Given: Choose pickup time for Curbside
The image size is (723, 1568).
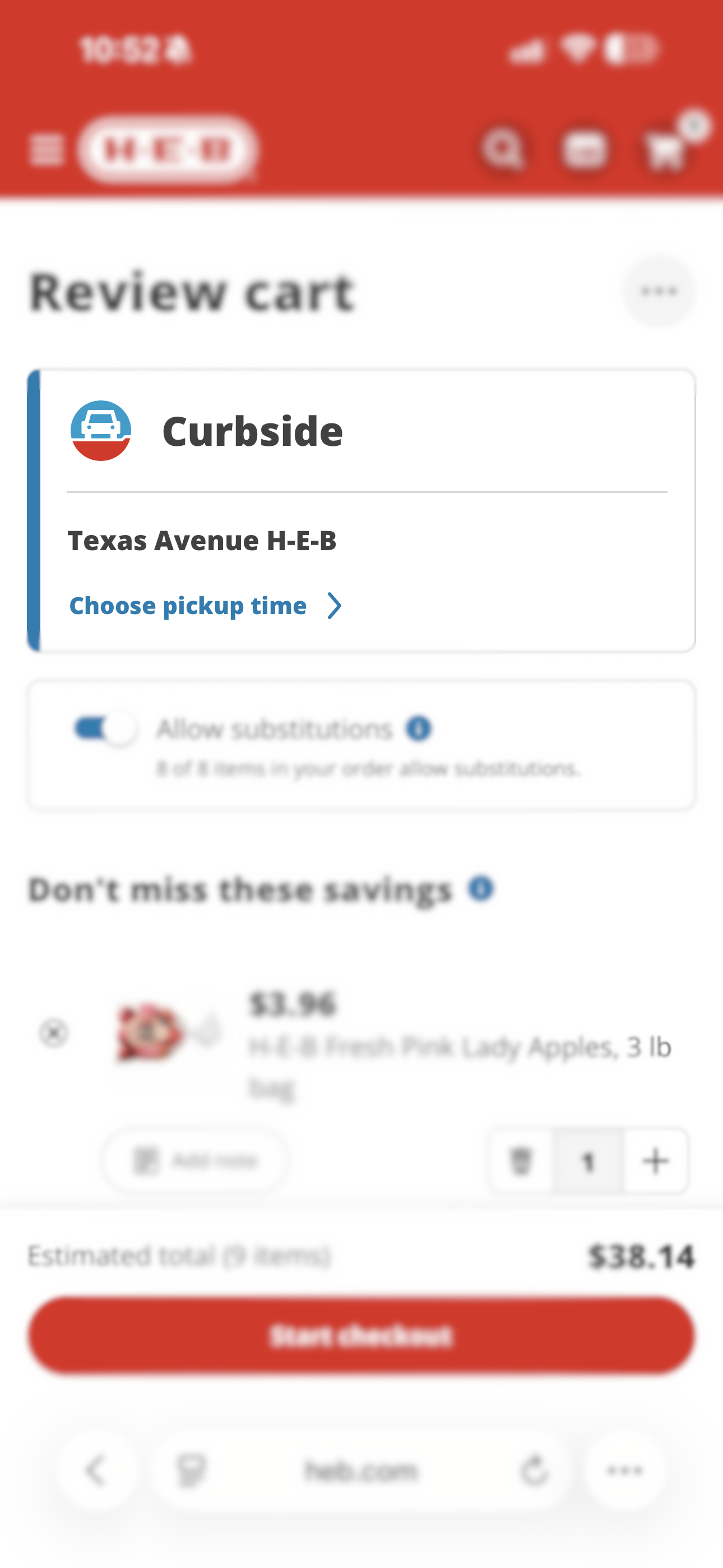Looking at the screenshot, I should 205,606.
